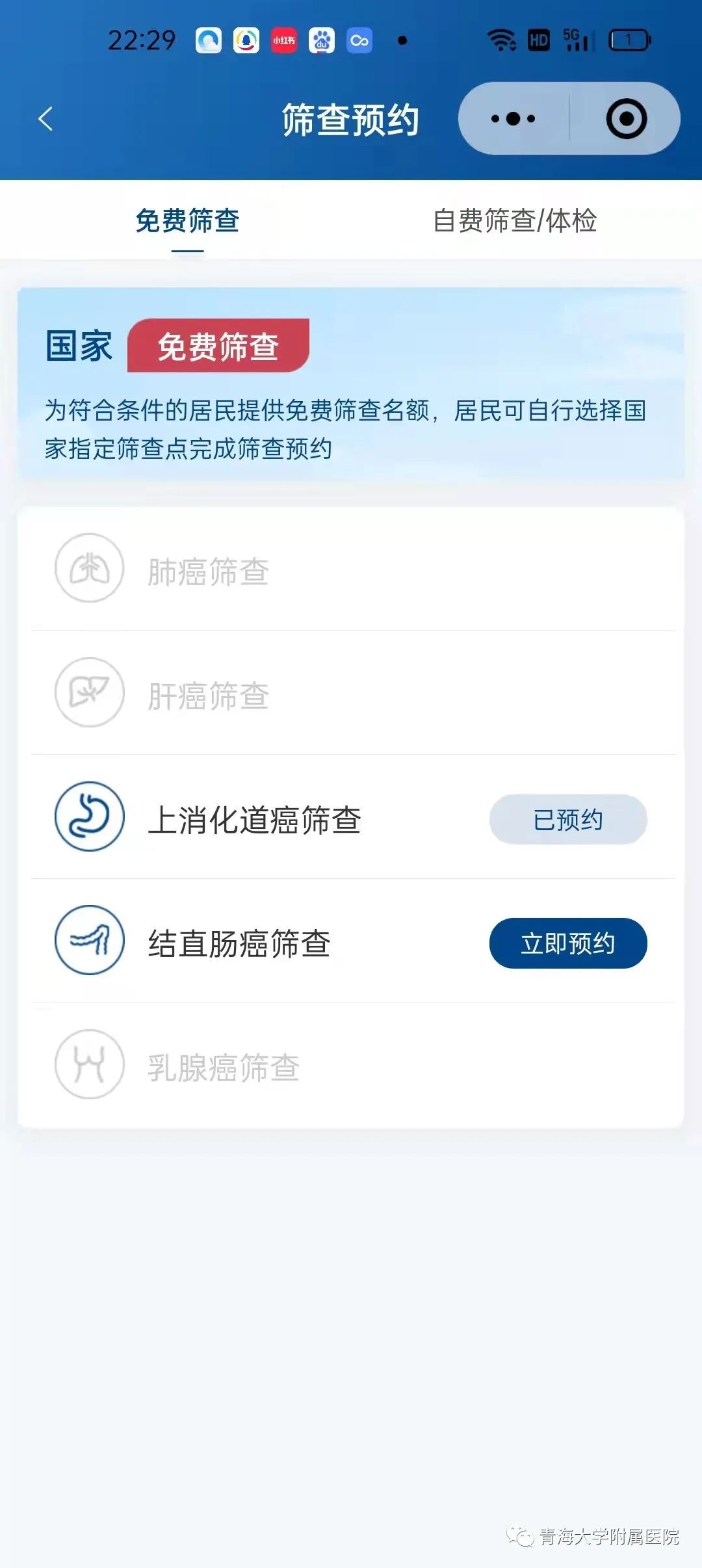The image size is (702, 1568).
Task: Go back using the header arrow
Action: [45, 119]
